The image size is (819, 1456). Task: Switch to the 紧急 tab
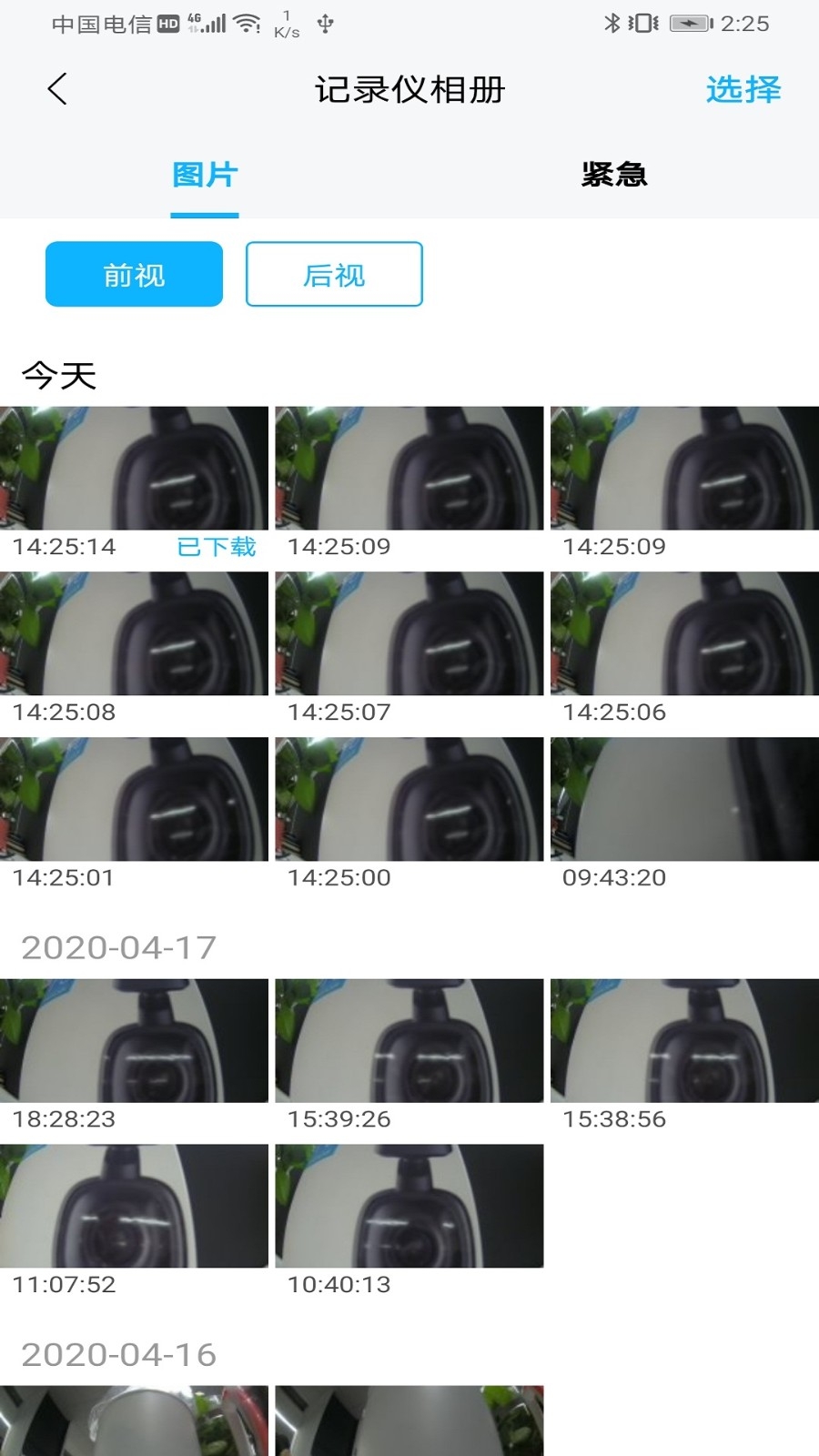614,174
